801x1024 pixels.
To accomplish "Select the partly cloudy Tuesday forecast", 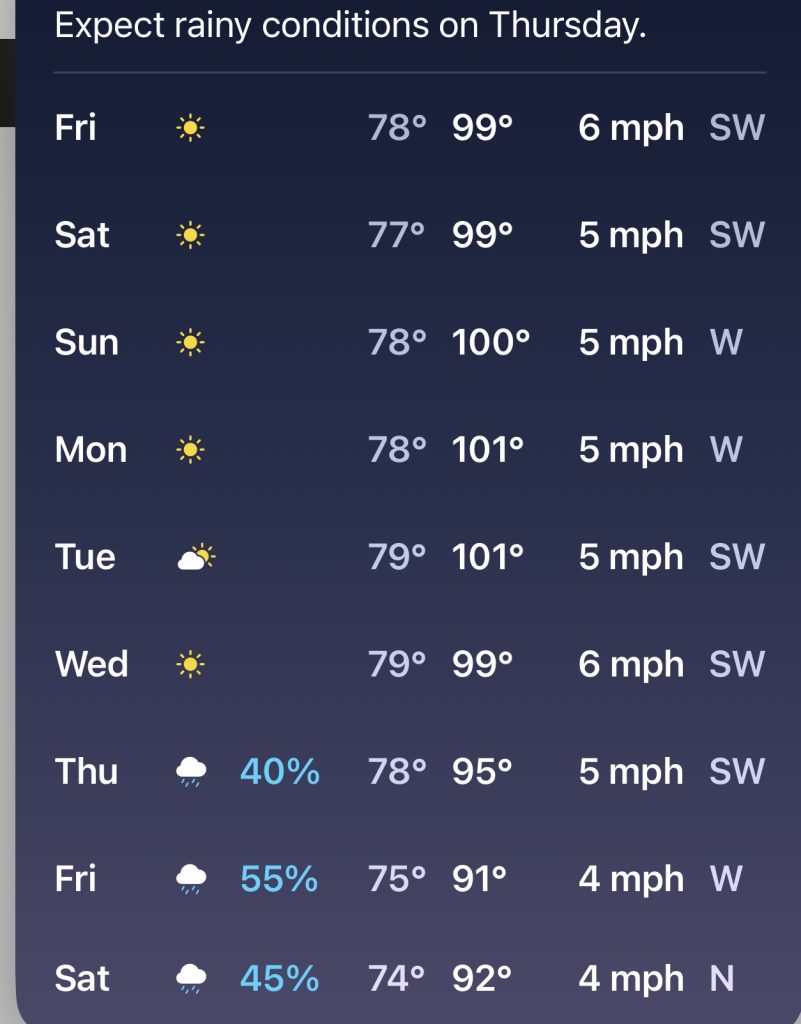I will [410, 556].
